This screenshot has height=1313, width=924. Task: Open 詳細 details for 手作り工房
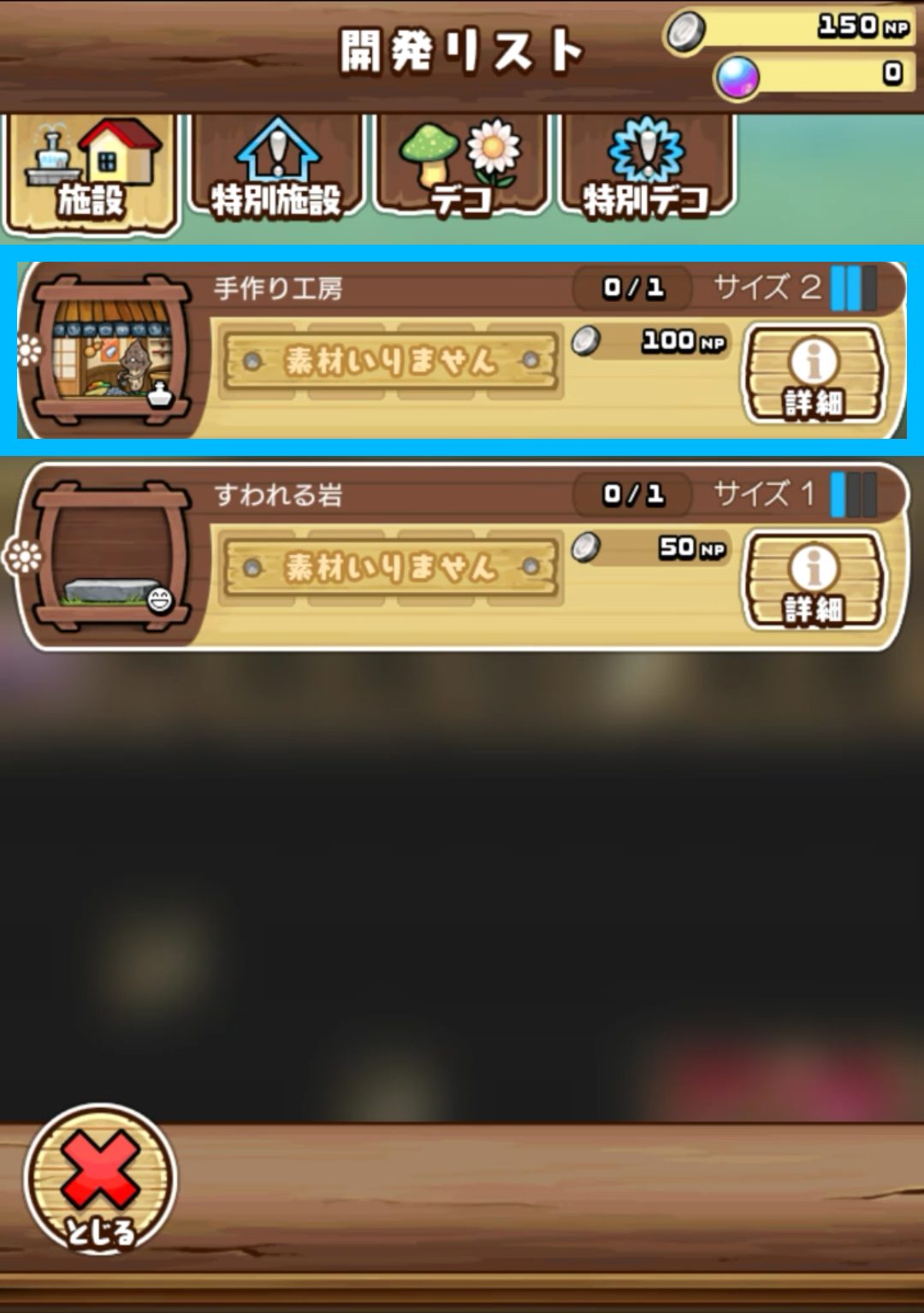tap(814, 375)
